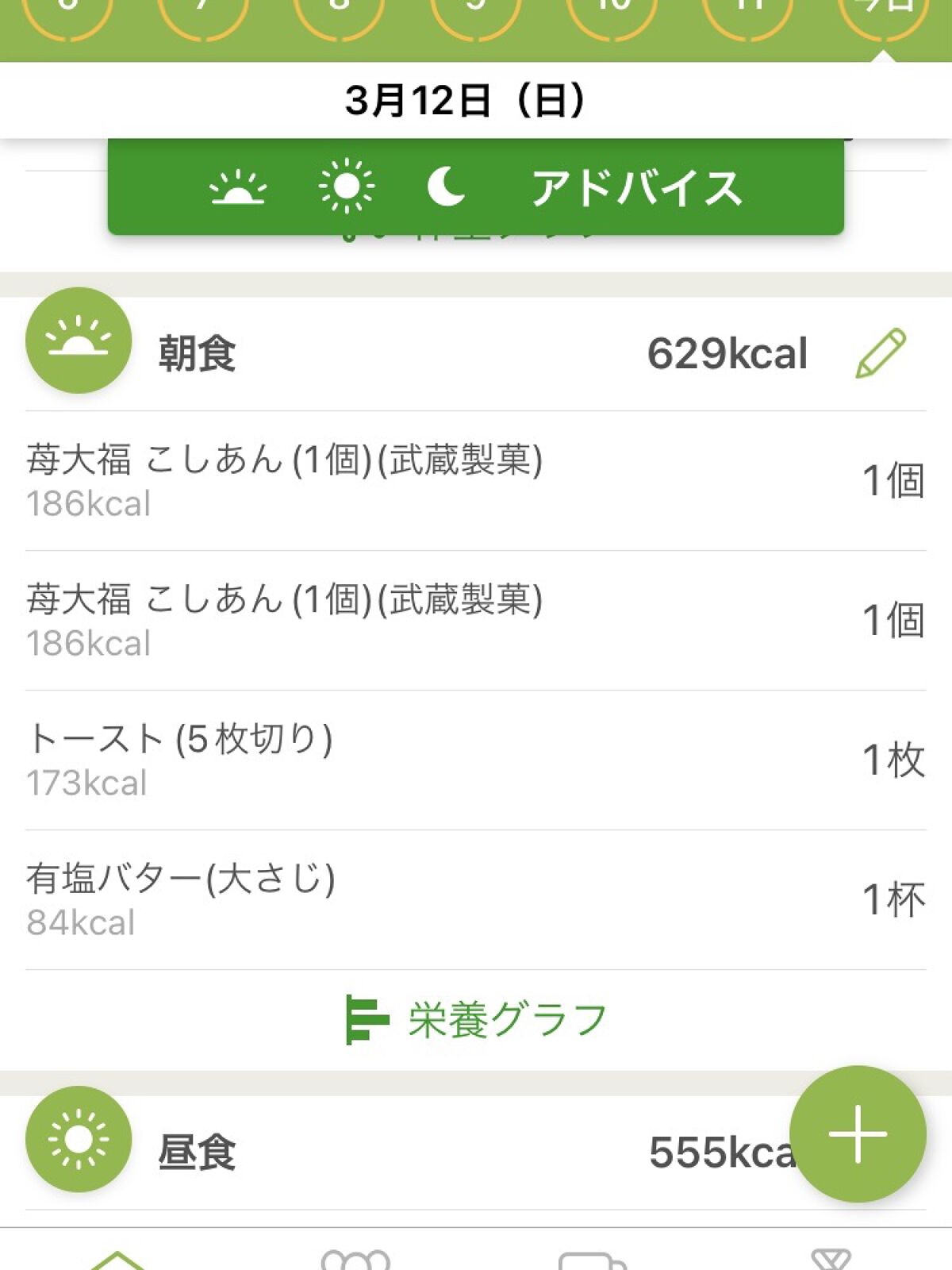Tap the 朝食 sunrise circle icon
The height and width of the screenshot is (1270, 952).
point(77,345)
